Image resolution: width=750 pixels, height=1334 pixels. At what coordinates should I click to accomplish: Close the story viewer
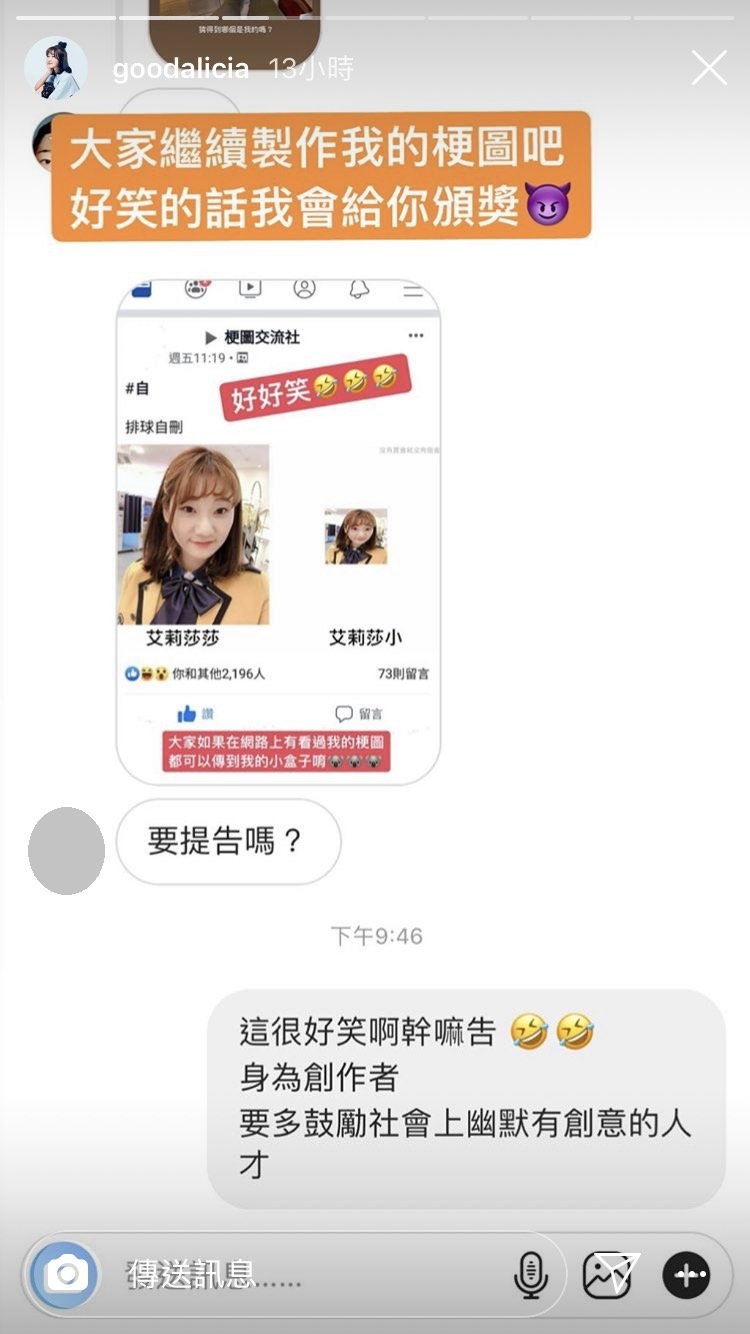709,68
